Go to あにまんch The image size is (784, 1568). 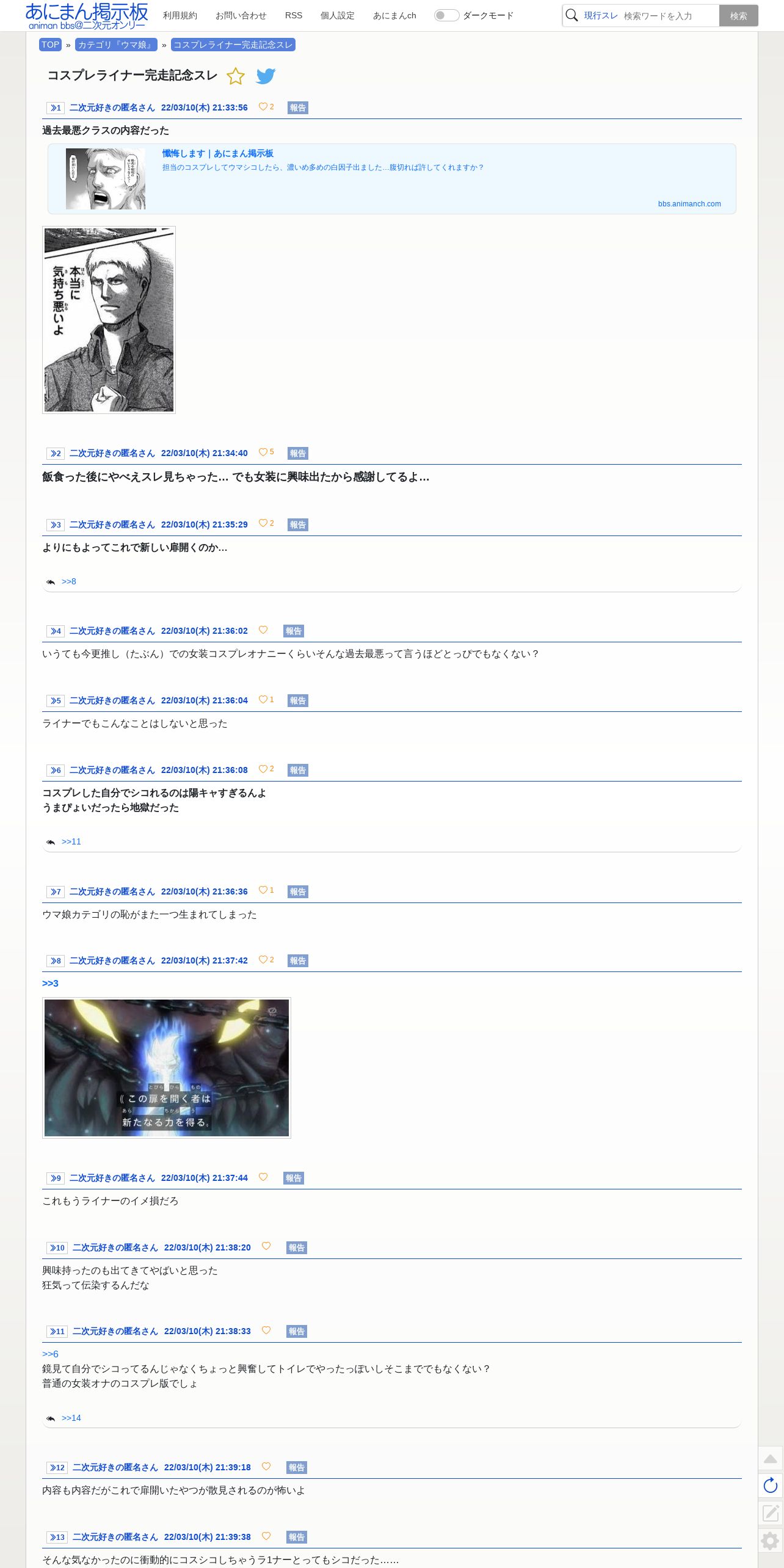394,15
